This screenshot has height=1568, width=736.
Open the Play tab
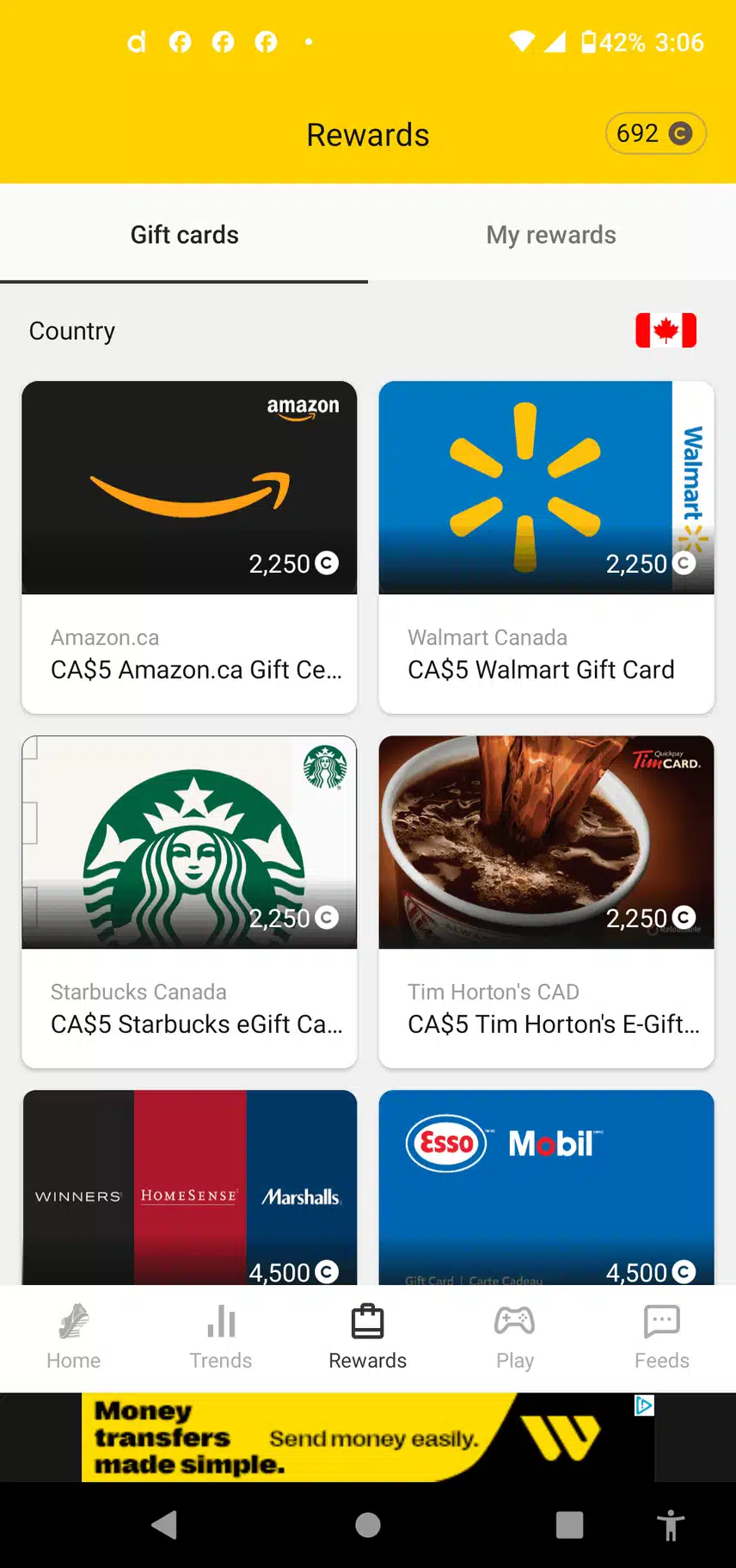514,1337
